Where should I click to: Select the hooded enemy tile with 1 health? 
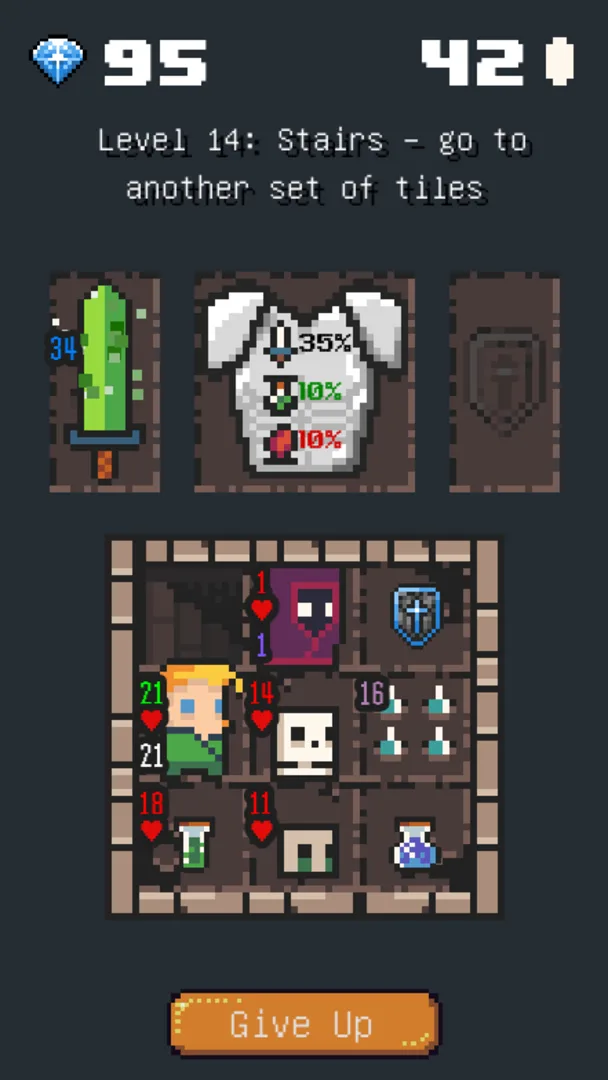click(304, 617)
